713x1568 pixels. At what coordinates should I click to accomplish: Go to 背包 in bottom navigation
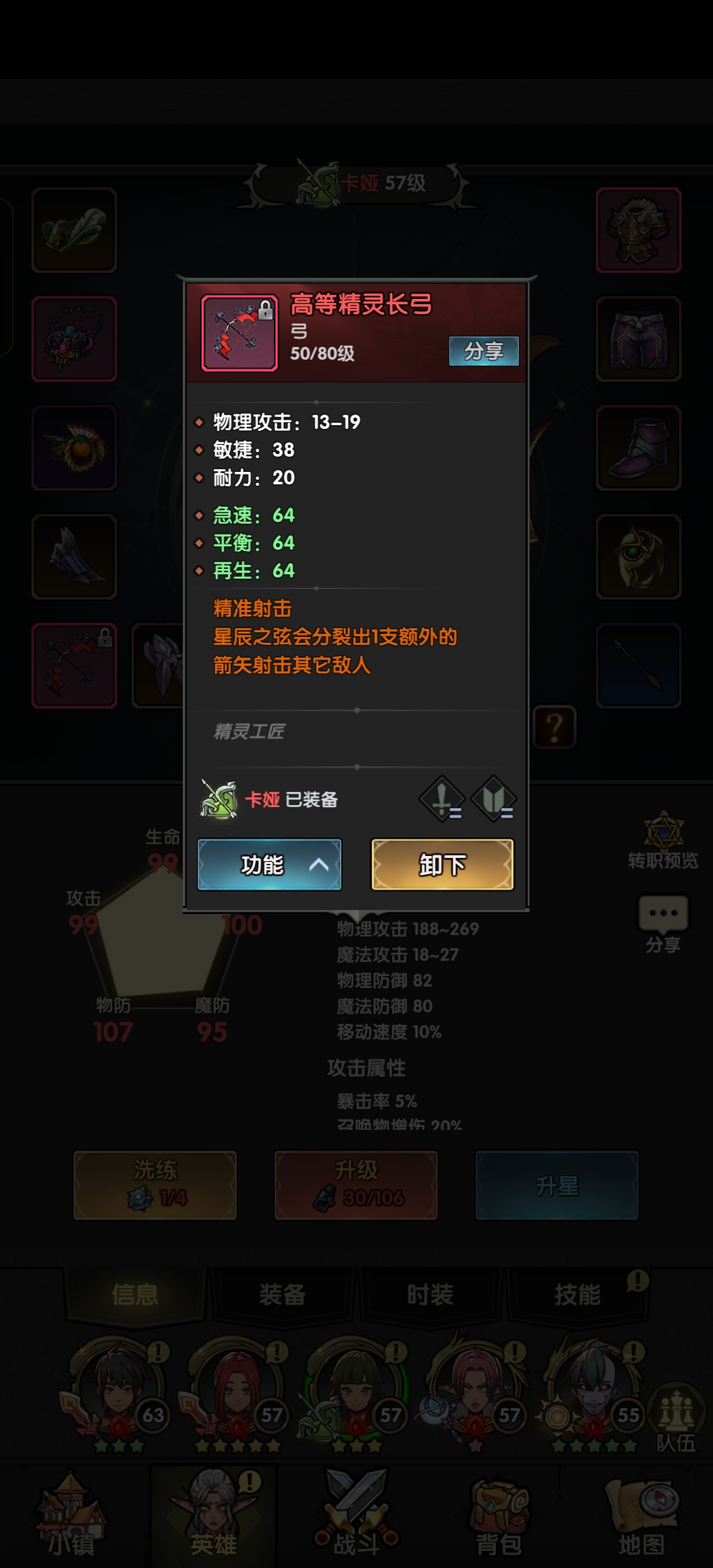click(499, 1518)
